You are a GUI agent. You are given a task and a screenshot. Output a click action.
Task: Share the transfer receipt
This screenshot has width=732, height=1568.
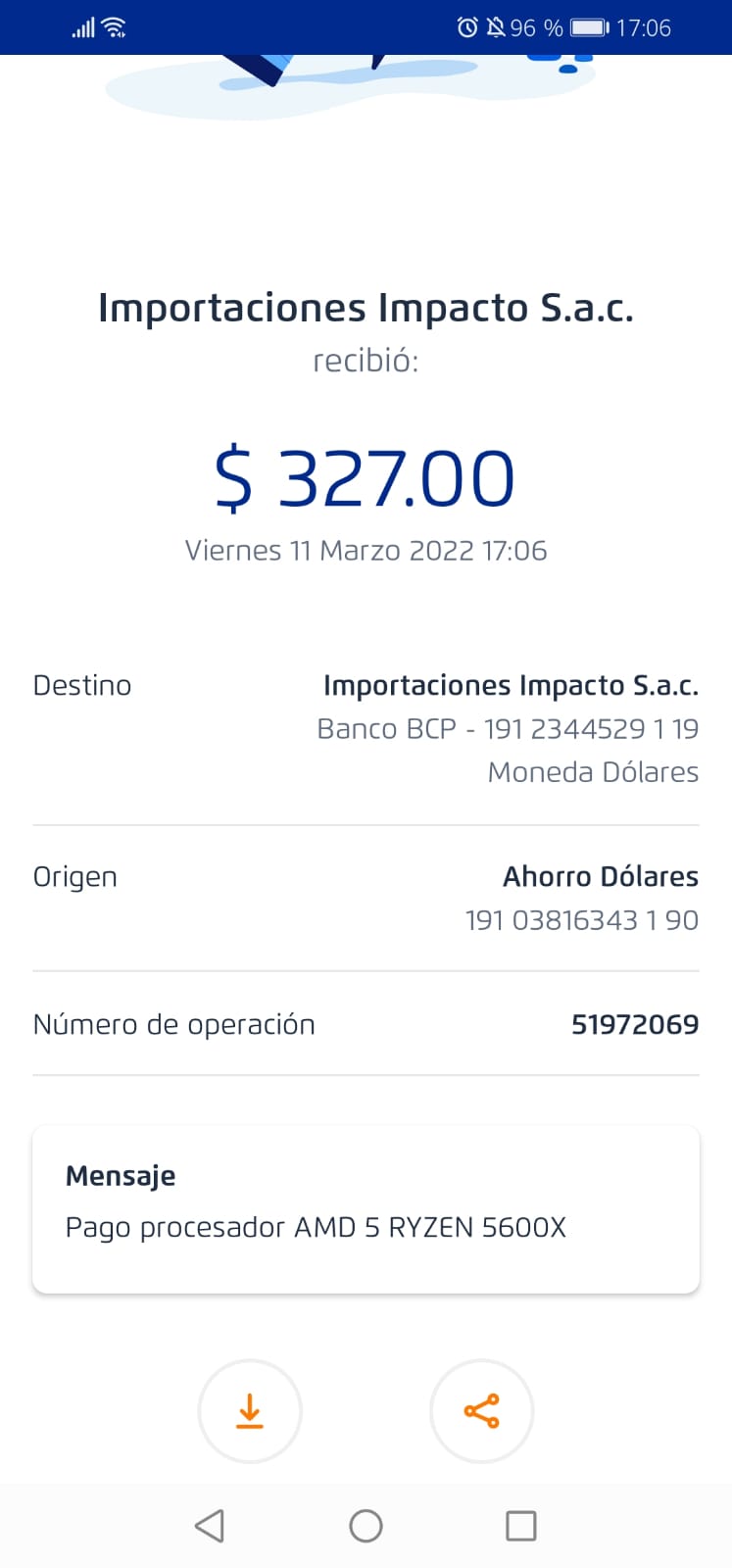coord(481,1411)
